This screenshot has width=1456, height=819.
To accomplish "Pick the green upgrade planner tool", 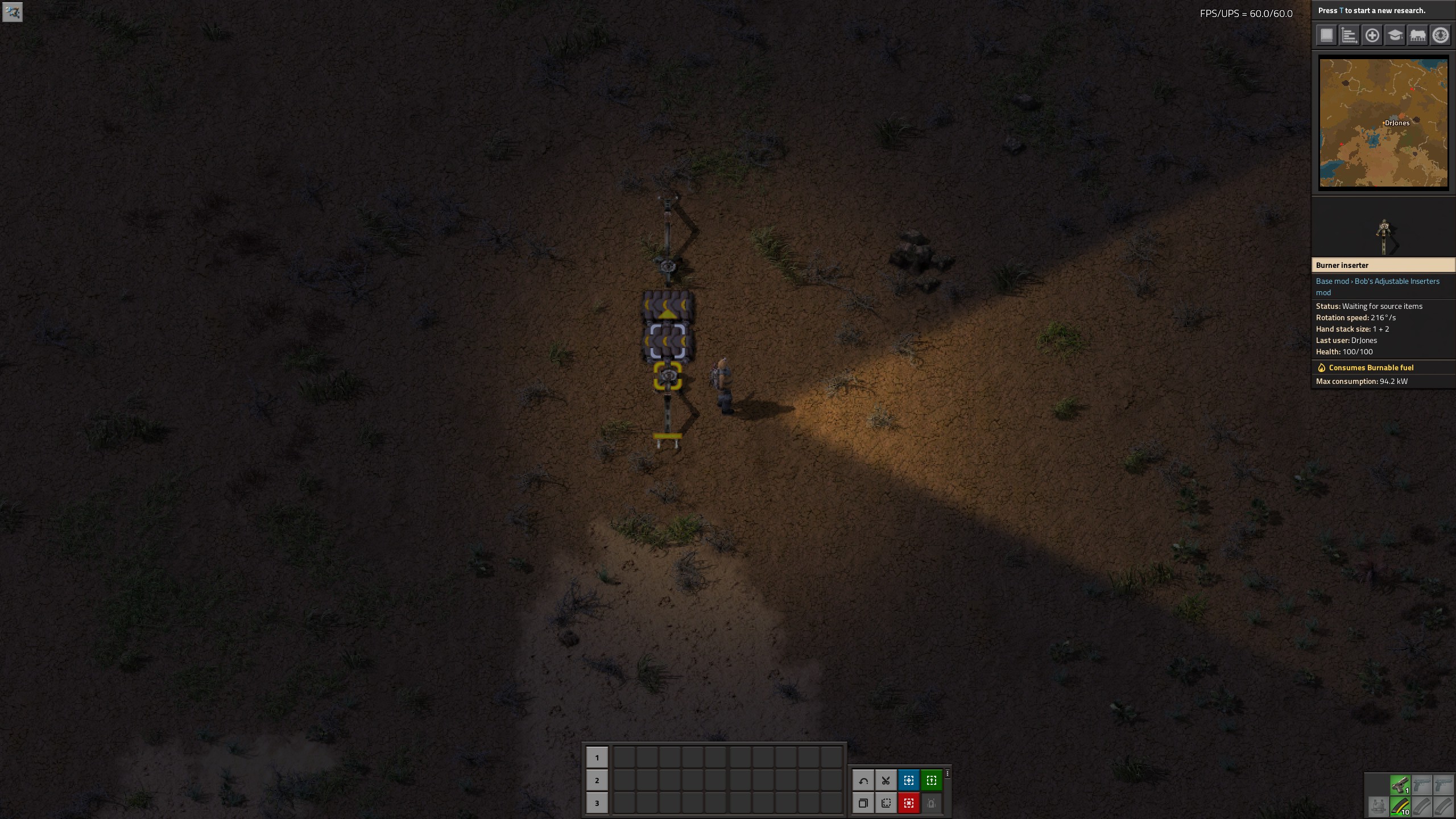I will [931, 781].
